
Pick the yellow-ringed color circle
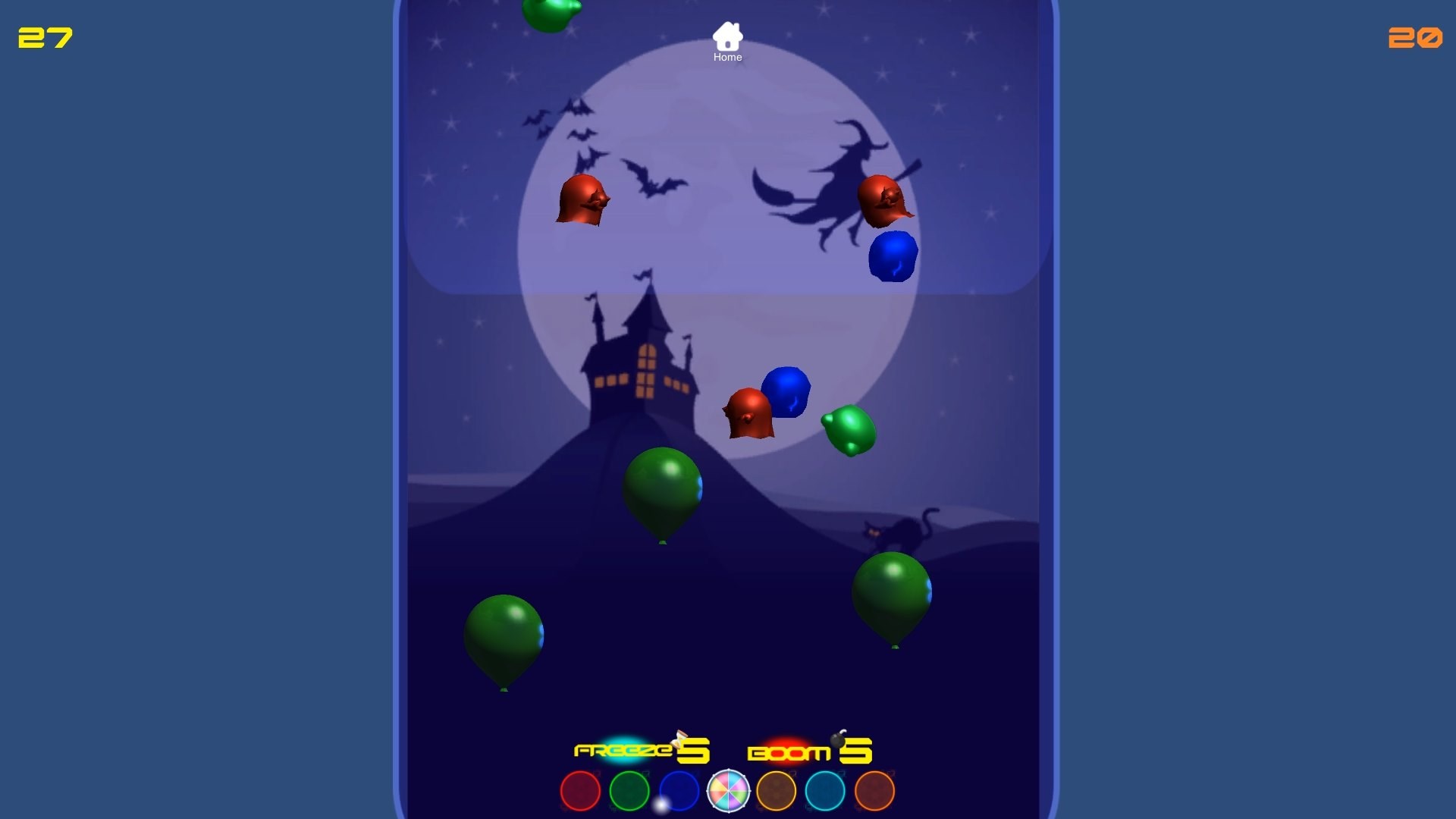(777, 791)
